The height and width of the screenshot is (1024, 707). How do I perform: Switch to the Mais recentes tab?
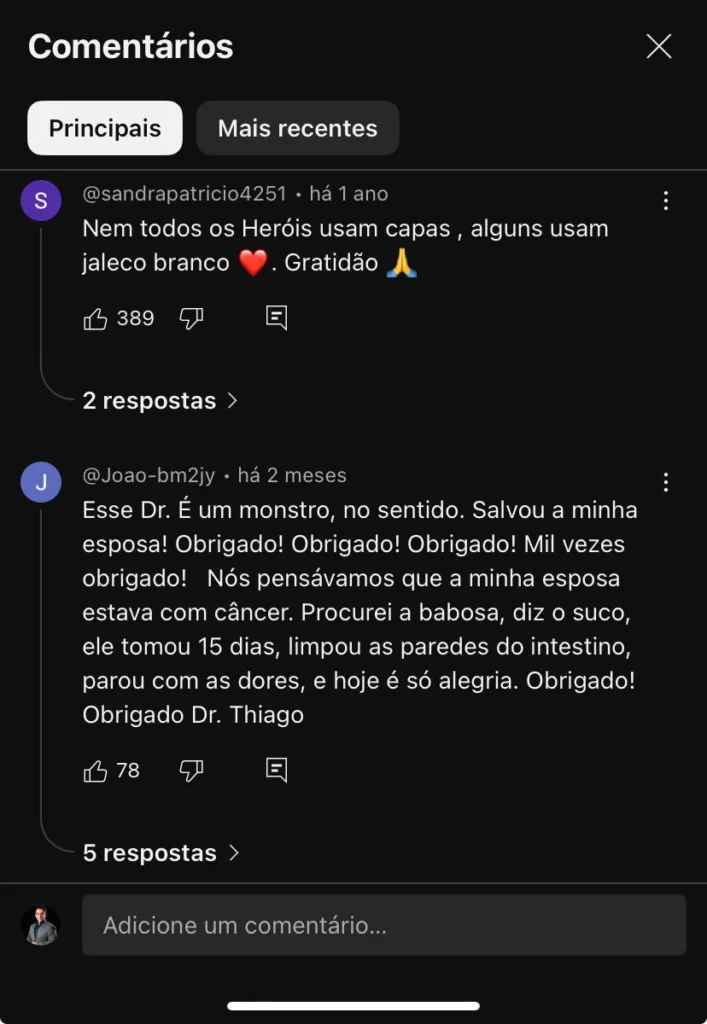[297, 128]
